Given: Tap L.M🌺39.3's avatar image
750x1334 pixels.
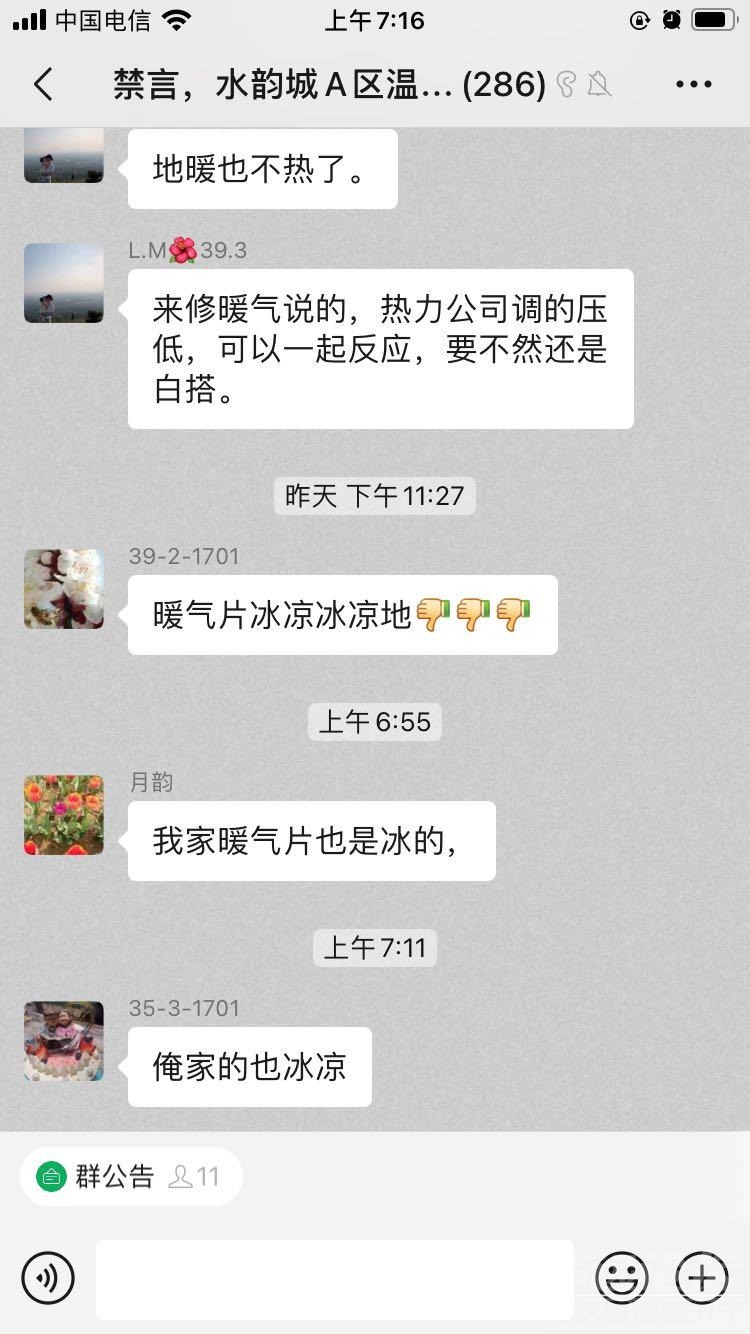Looking at the screenshot, I should tap(63, 283).
